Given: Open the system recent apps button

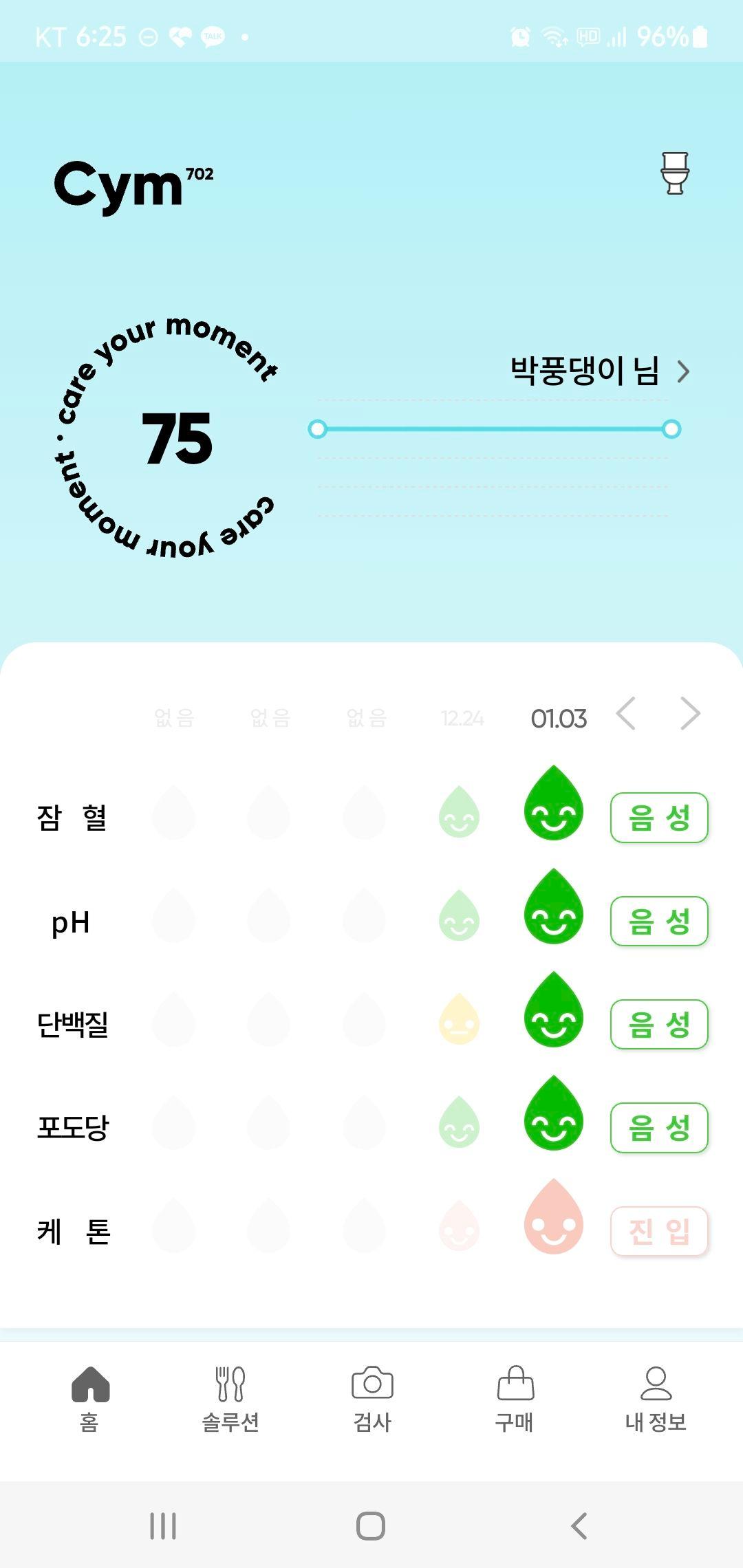Looking at the screenshot, I should [163, 1526].
